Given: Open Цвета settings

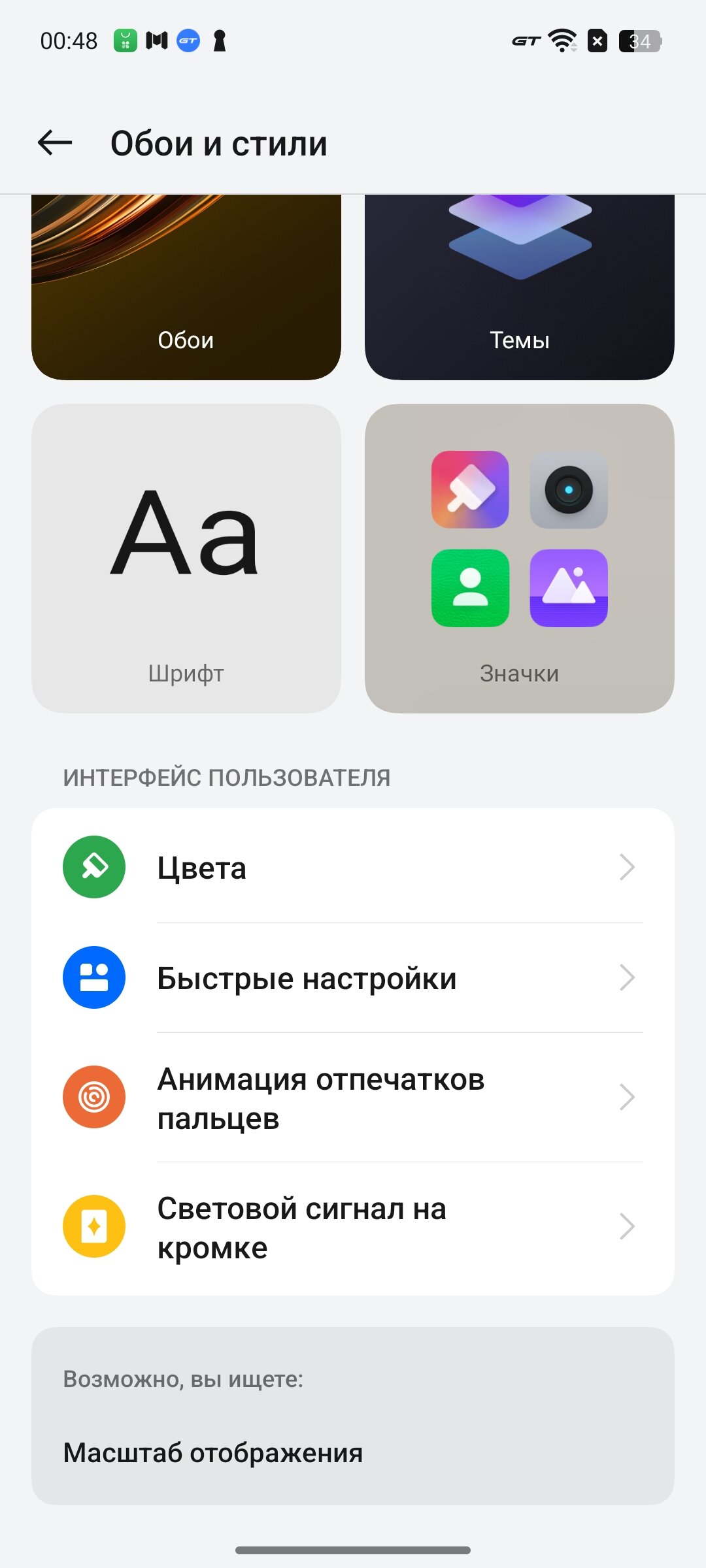Looking at the screenshot, I should pos(353,868).
